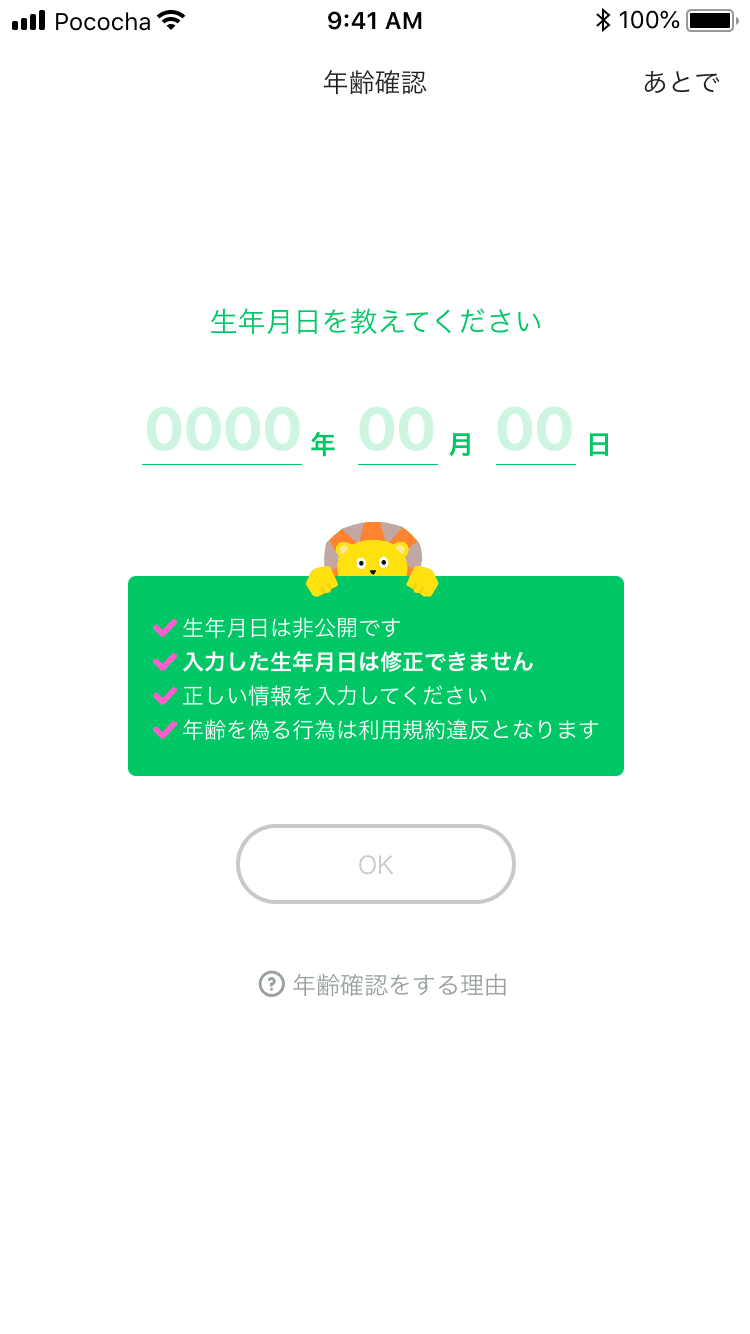The height and width of the screenshot is (1334, 750).
Task: Tap あとで to postpone age verification
Action: 682,82
